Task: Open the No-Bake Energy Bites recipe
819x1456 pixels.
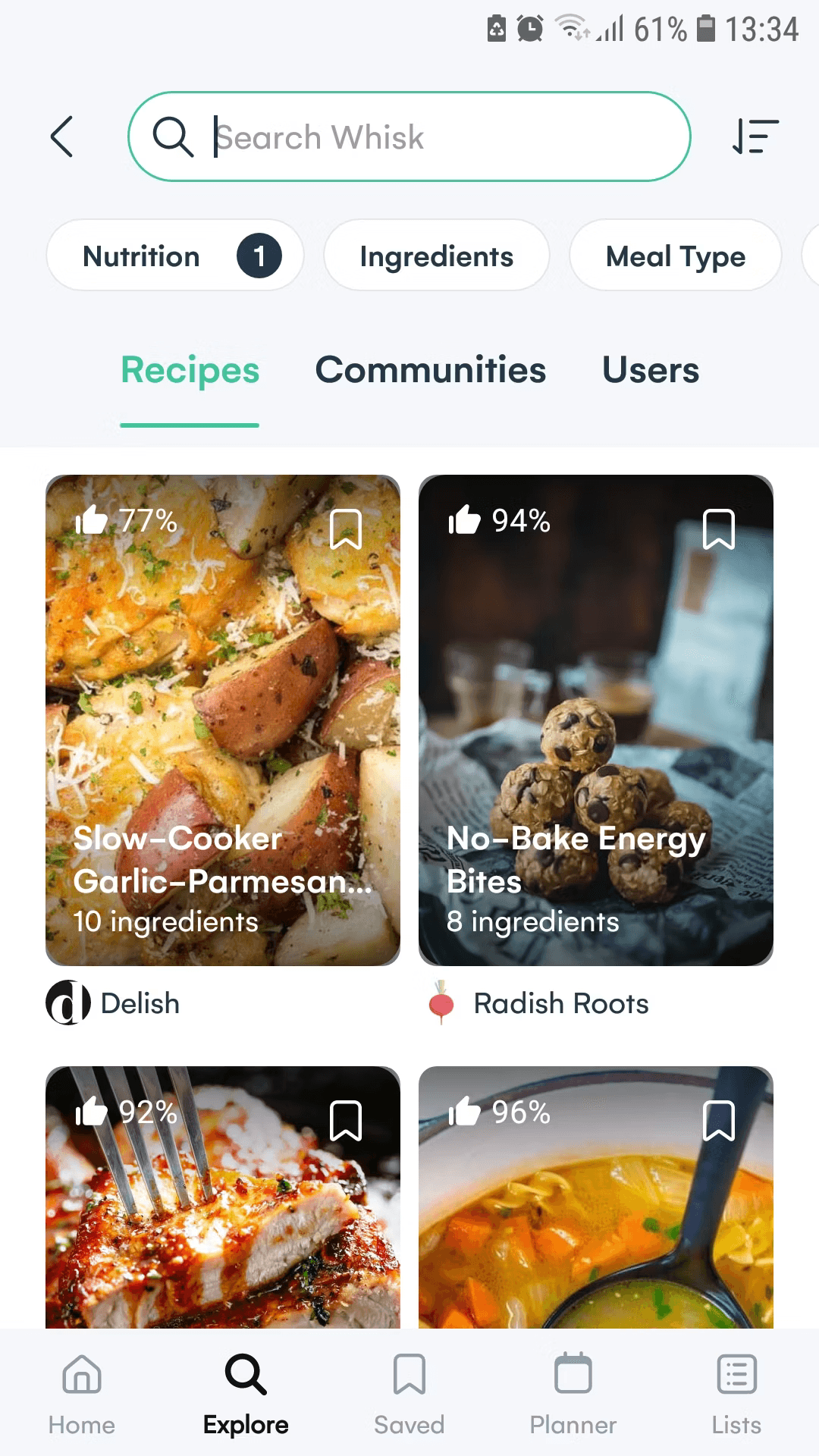Action: click(x=596, y=720)
